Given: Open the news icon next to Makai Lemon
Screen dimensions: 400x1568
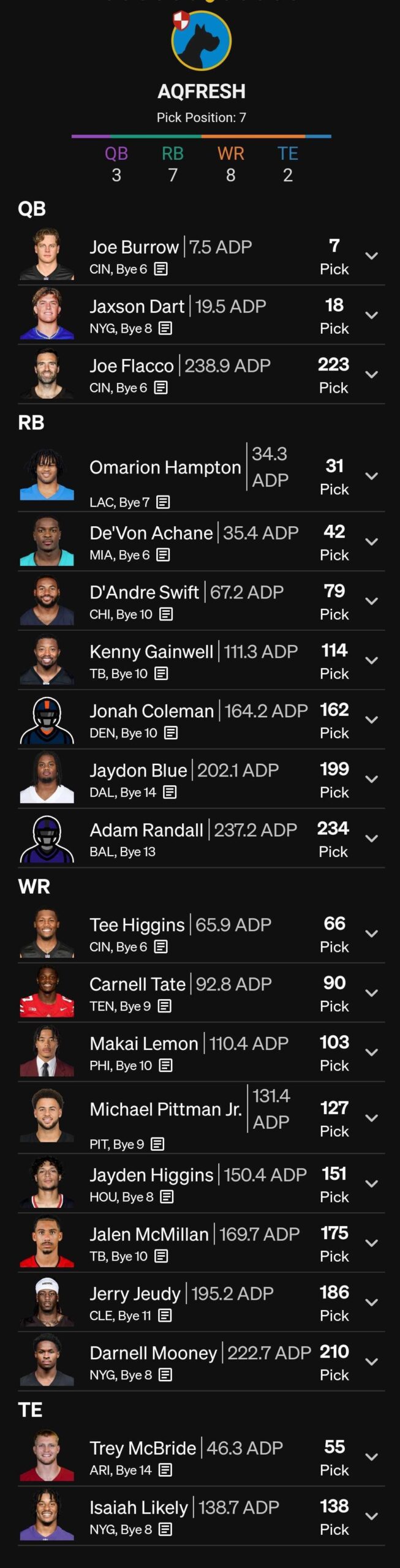Looking at the screenshot, I should pyautogui.click(x=165, y=1065).
